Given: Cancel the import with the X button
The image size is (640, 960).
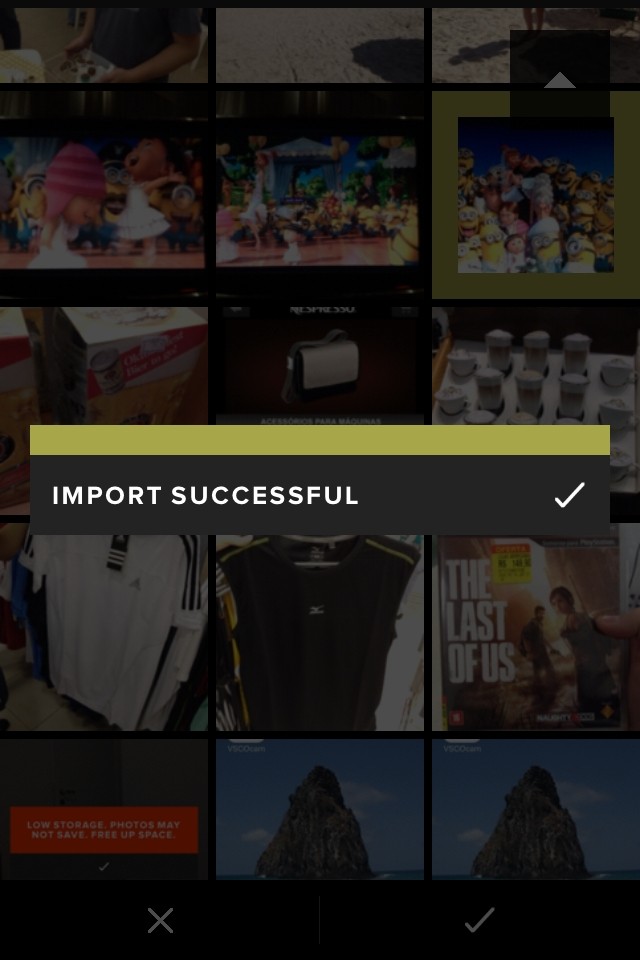Looking at the screenshot, I should point(160,920).
